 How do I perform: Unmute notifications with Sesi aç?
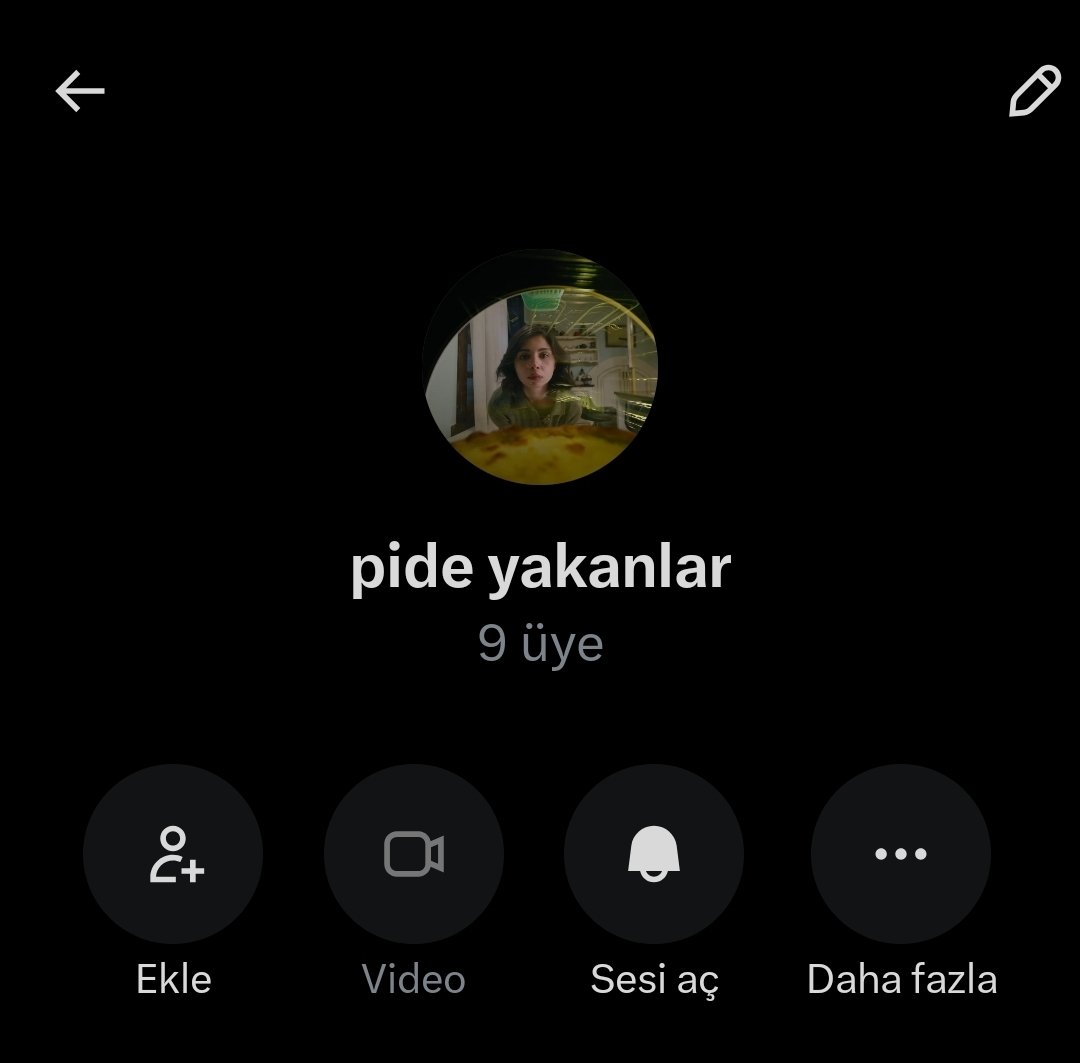(x=654, y=854)
